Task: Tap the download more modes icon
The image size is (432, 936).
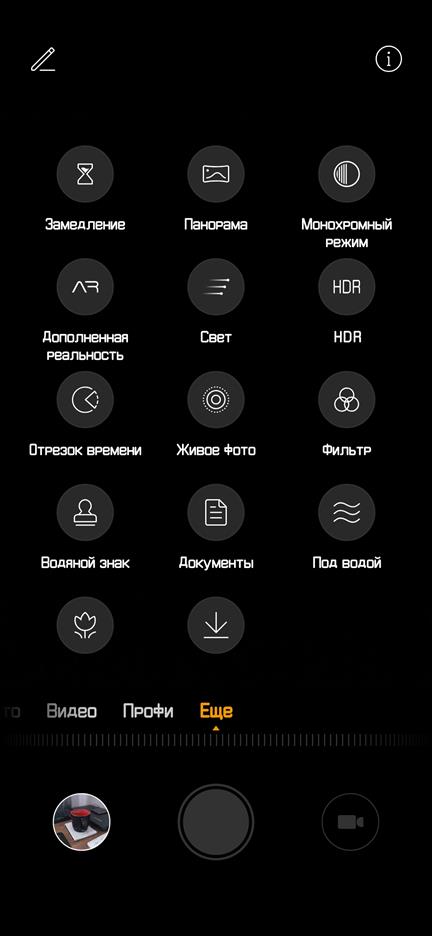Action: coord(216,626)
